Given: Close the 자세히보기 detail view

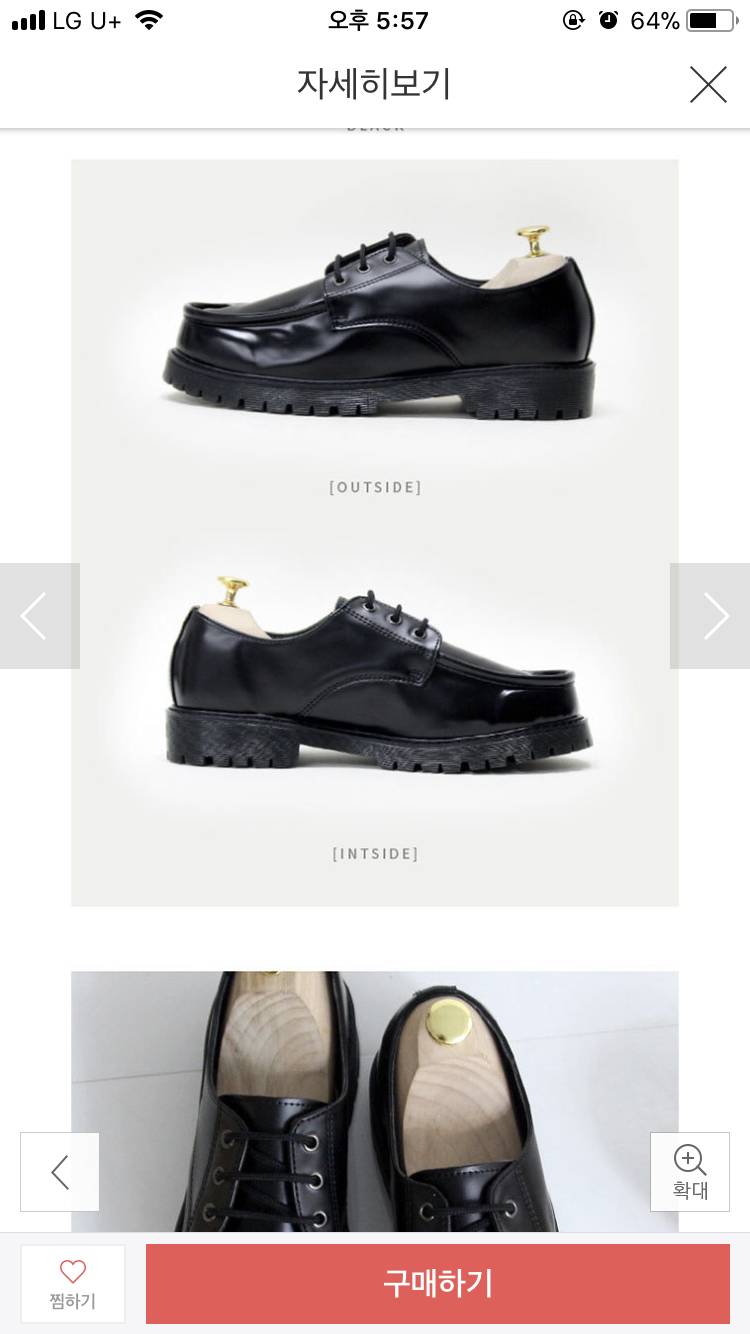Looking at the screenshot, I should click(x=708, y=85).
